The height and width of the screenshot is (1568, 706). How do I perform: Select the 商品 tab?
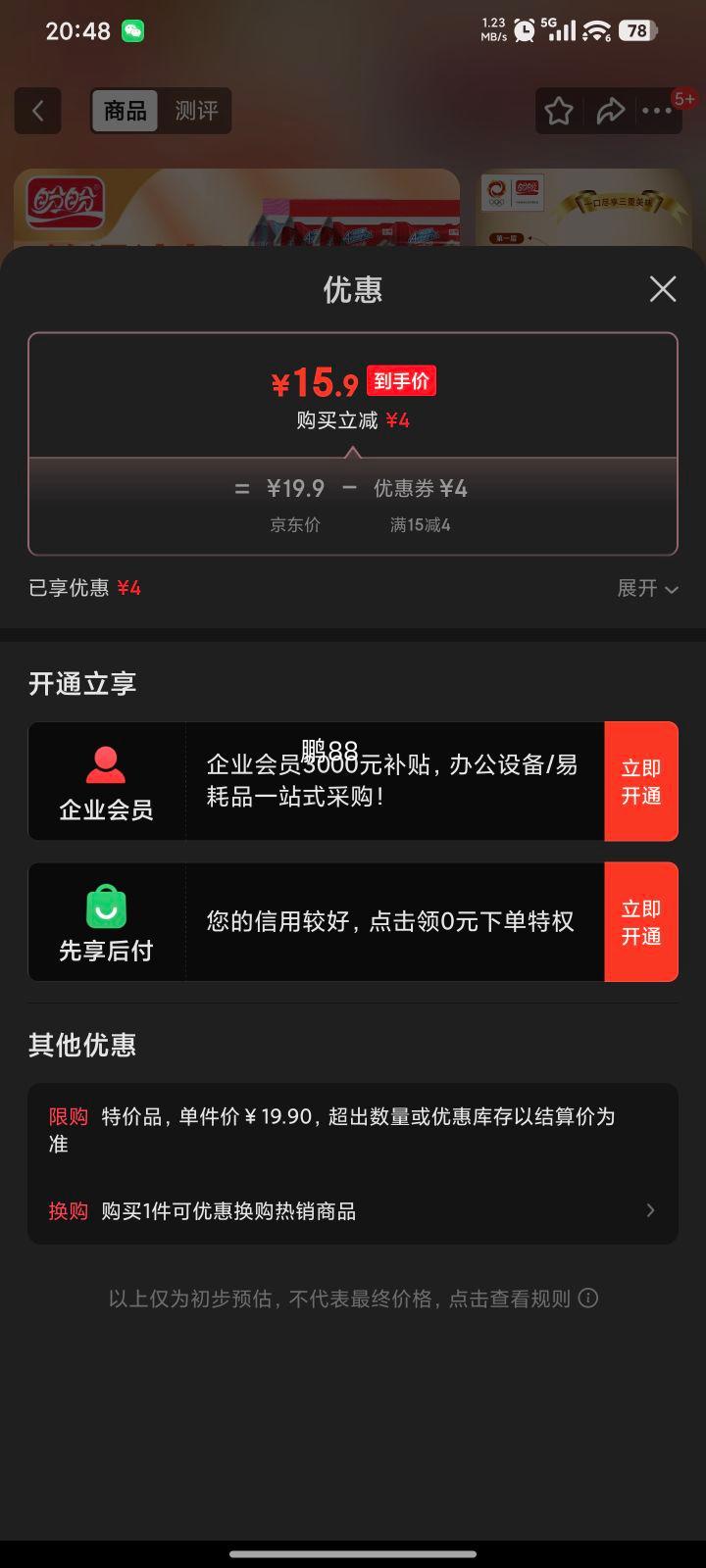point(125,111)
